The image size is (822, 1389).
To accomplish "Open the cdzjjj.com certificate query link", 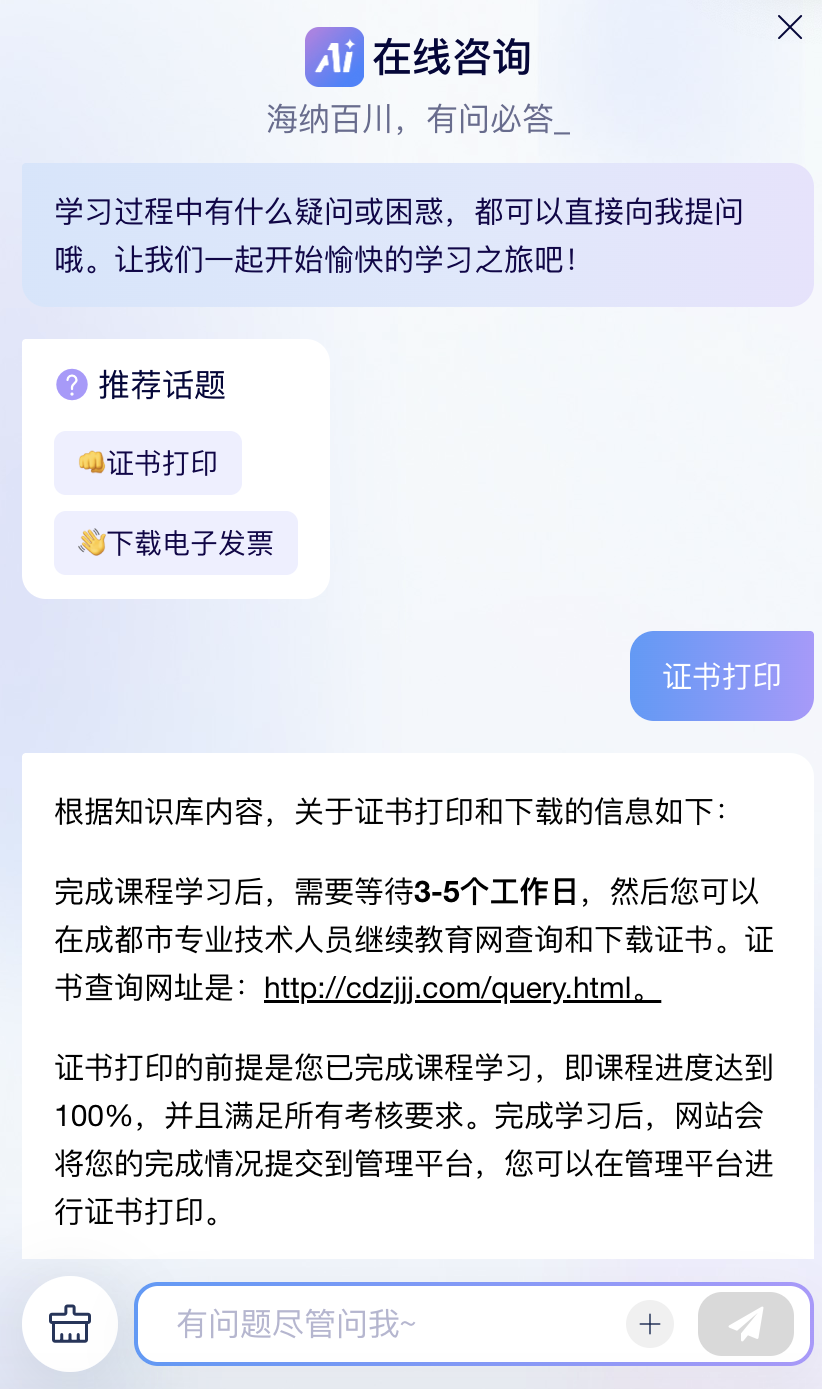I will coord(461,989).
